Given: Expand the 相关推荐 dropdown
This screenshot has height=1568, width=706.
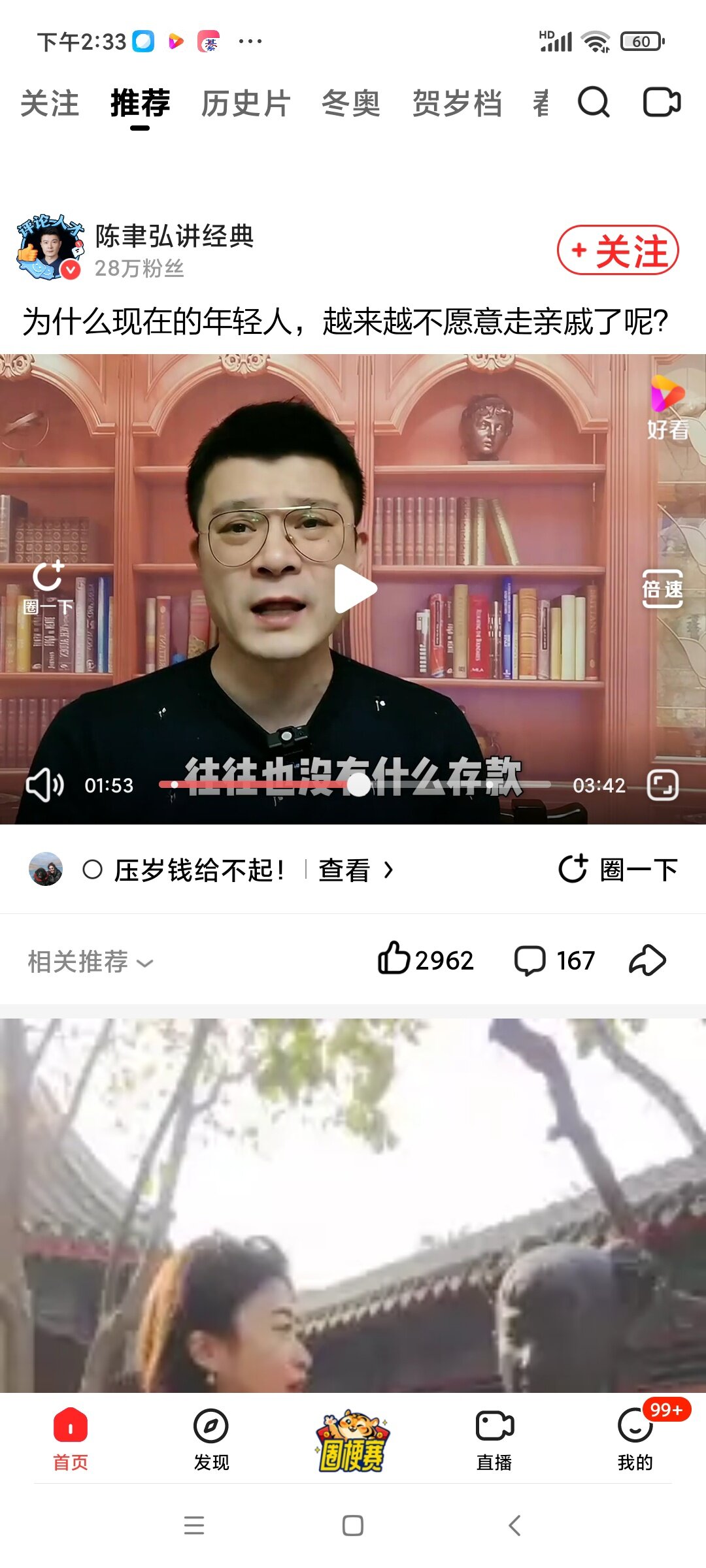Looking at the screenshot, I should point(90,962).
